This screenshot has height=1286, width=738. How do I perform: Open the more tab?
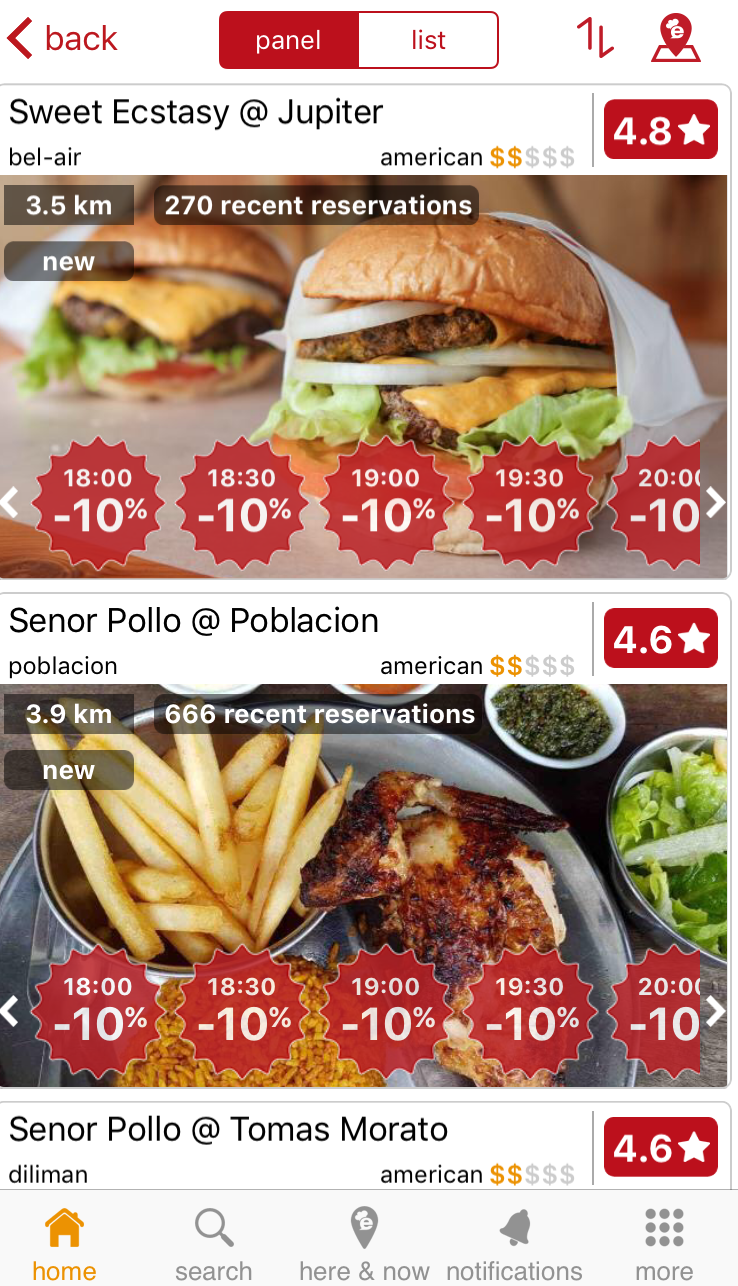(664, 1244)
